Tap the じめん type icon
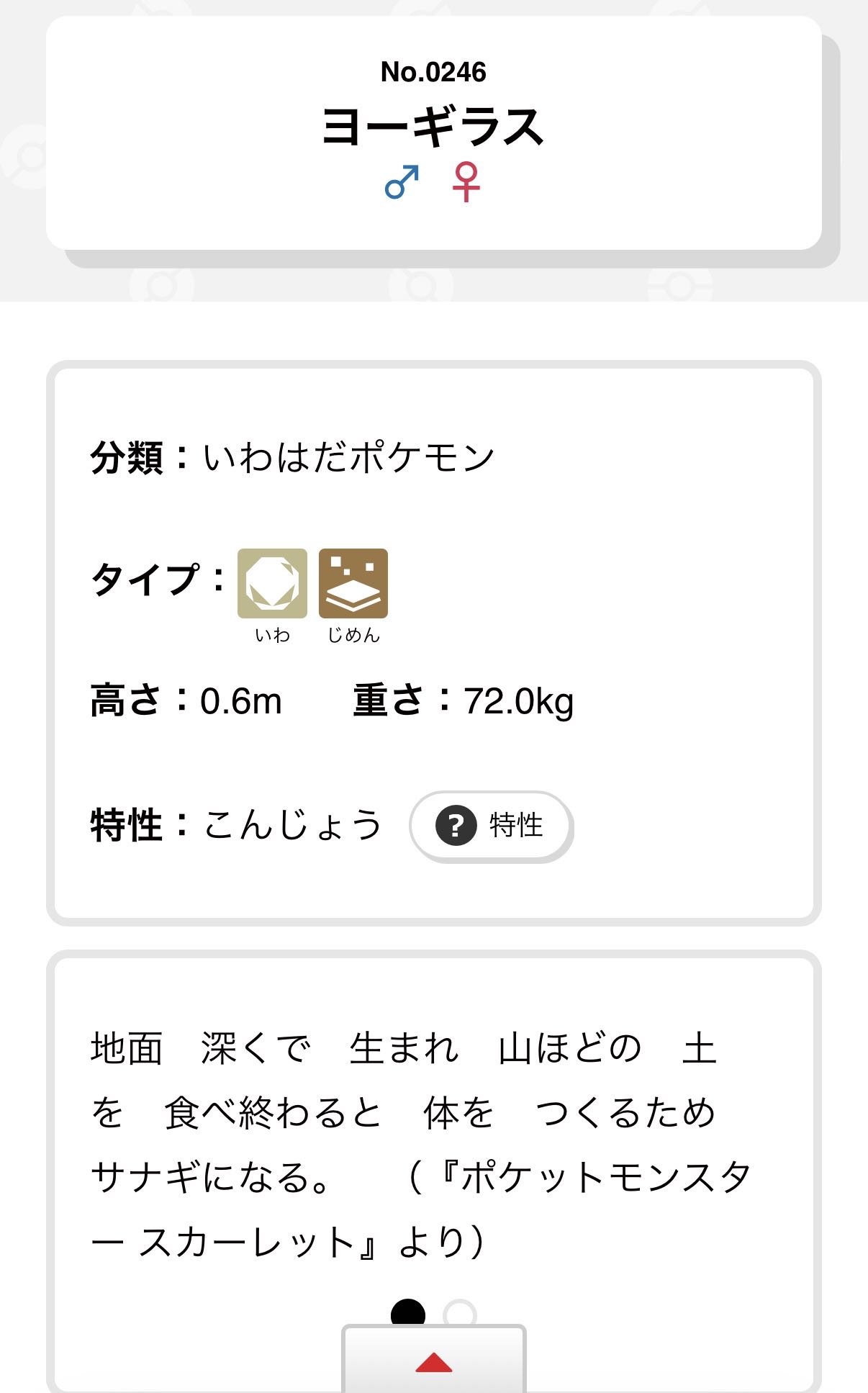The width and height of the screenshot is (868, 1393). (353, 583)
